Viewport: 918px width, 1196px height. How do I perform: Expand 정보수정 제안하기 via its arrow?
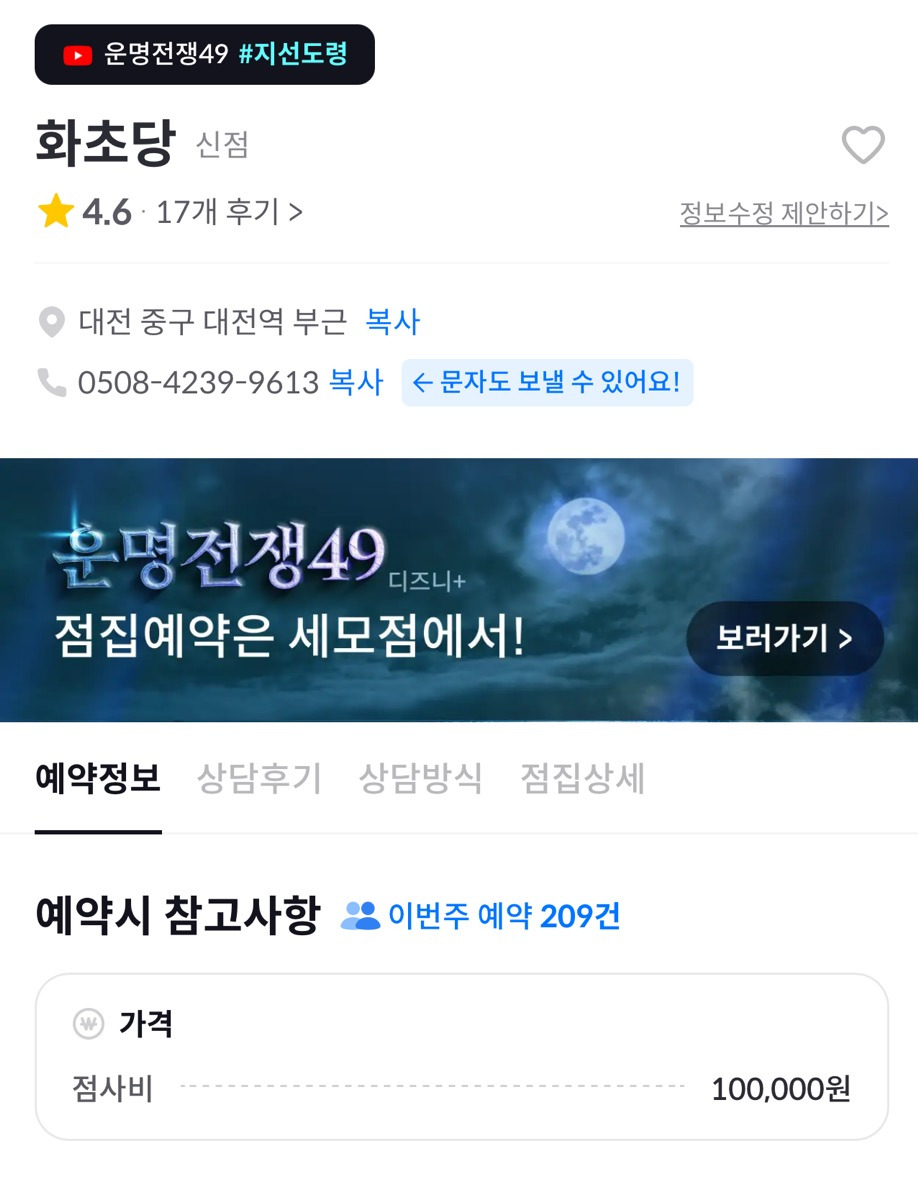[886, 212]
